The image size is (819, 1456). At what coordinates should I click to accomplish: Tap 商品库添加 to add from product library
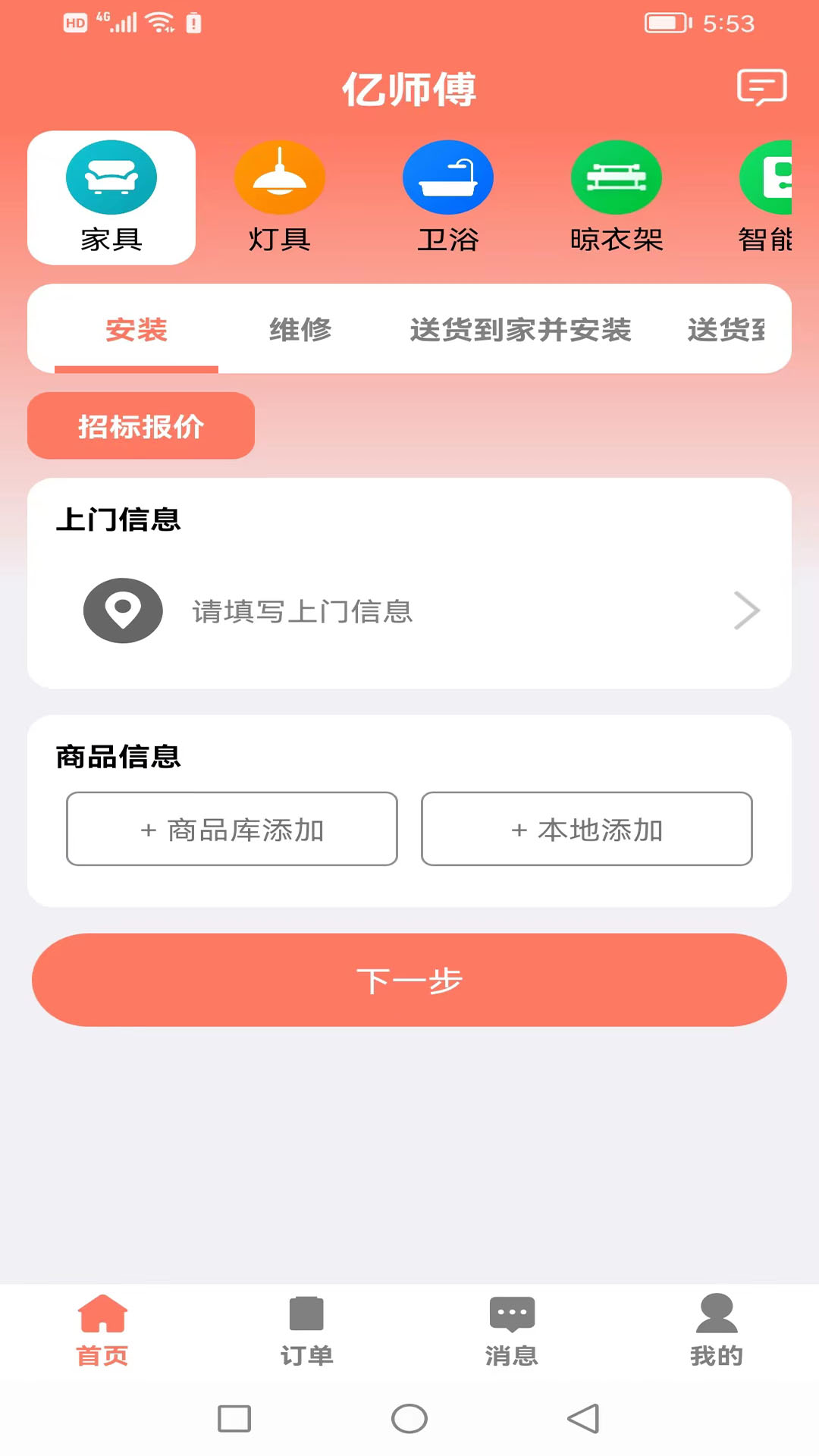[x=231, y=829]
